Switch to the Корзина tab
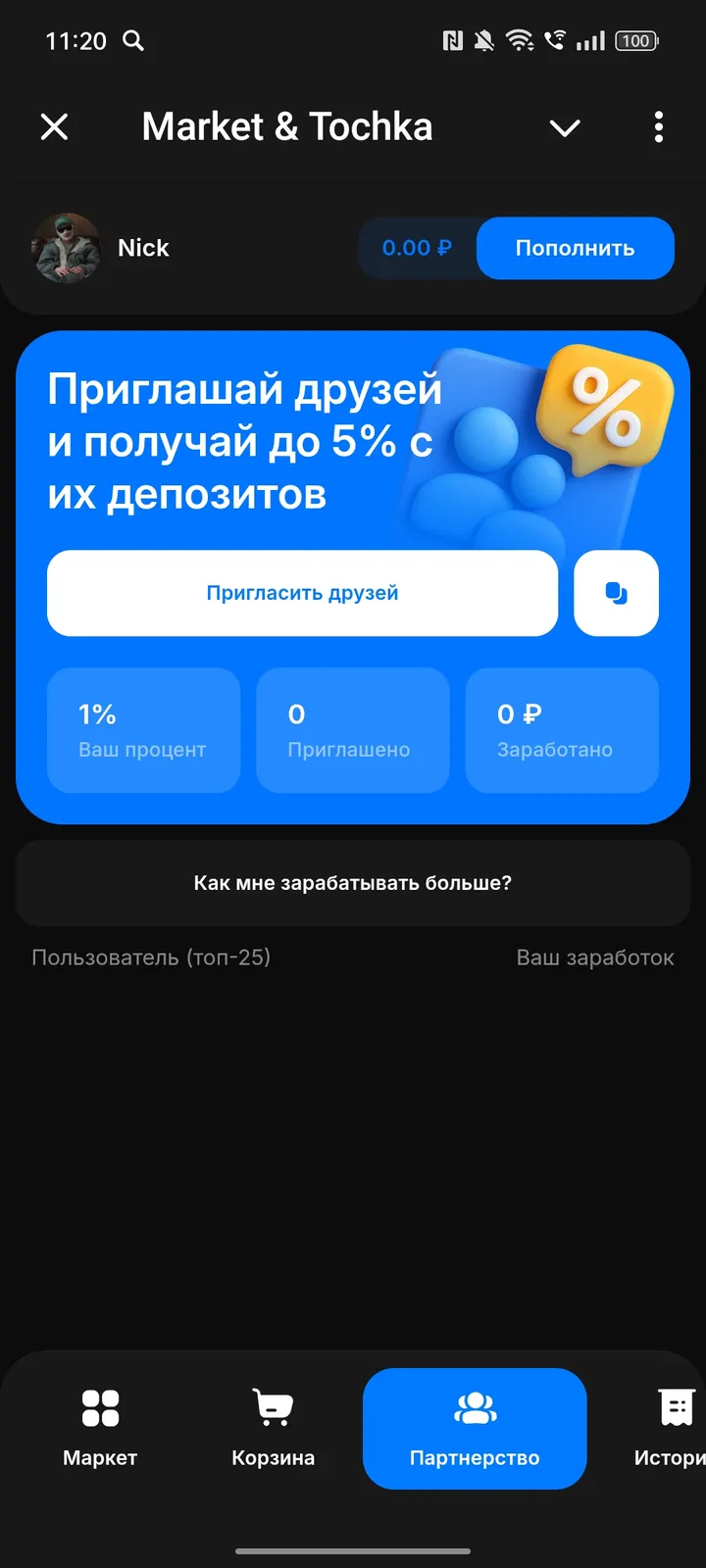Image resolution: width=706 pixels, height=1568 pixels. (273, 1428)
